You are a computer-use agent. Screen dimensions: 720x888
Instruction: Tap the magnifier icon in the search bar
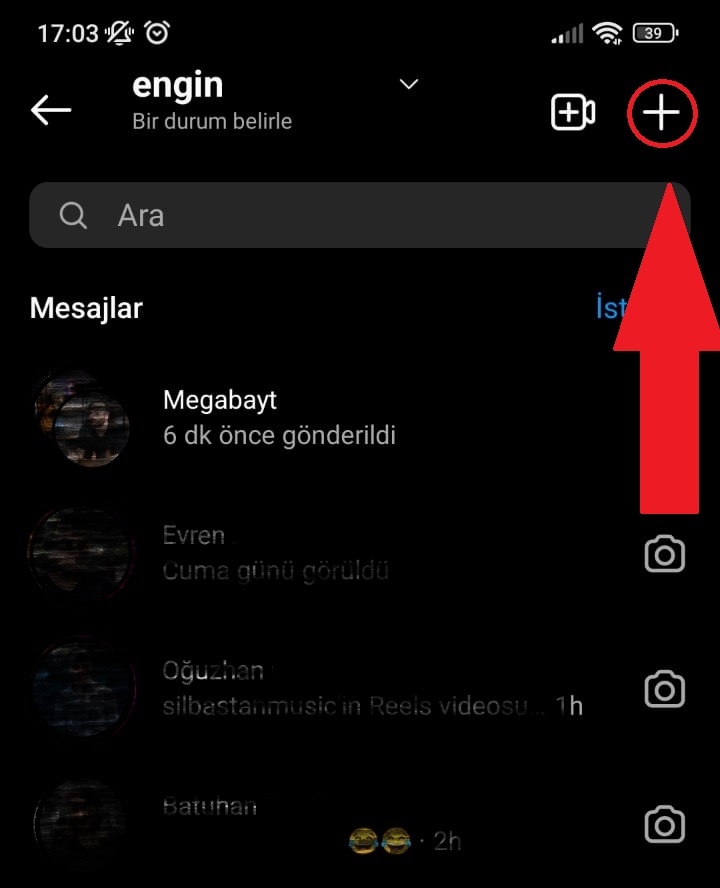[x=72, y=215]
